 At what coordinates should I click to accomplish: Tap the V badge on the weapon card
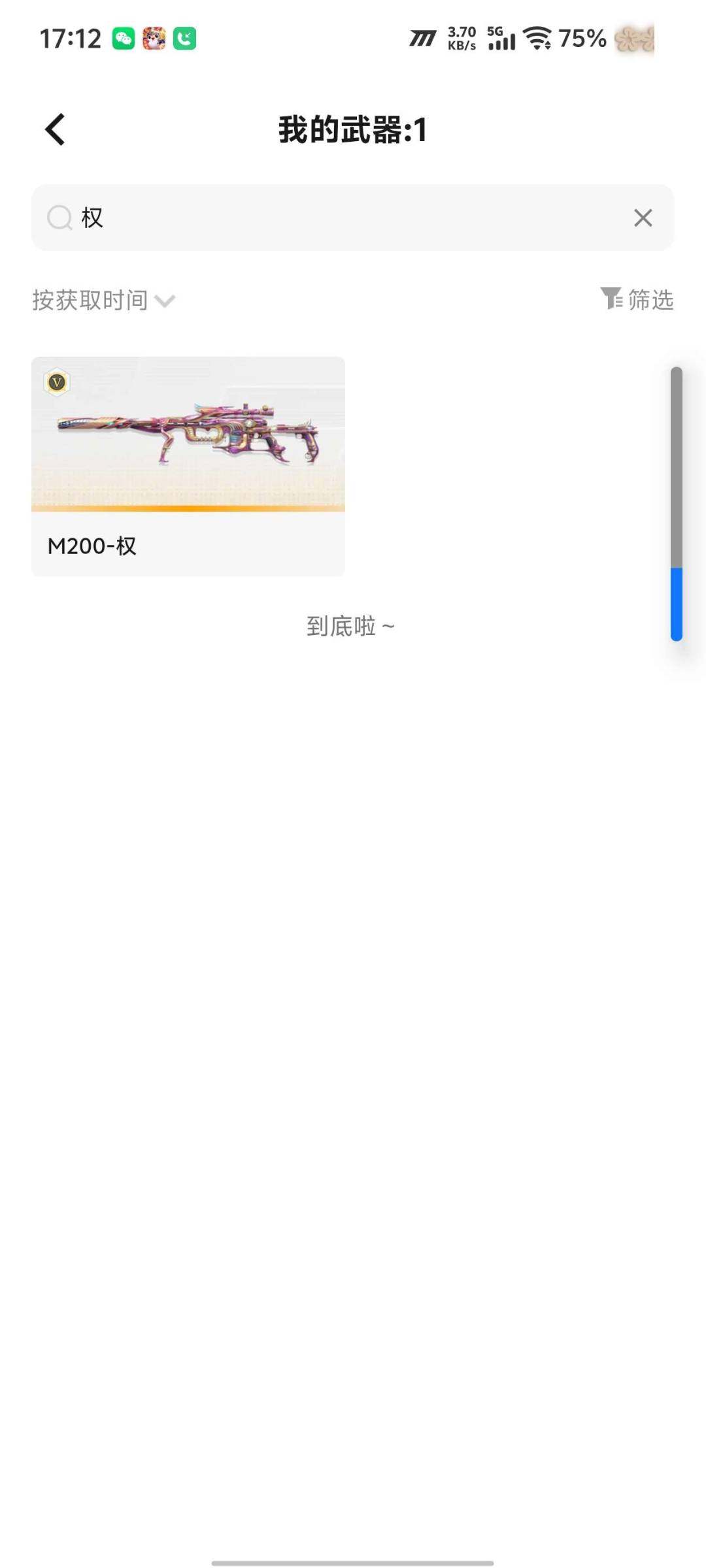pyautogui.click(x=56, y=384)
